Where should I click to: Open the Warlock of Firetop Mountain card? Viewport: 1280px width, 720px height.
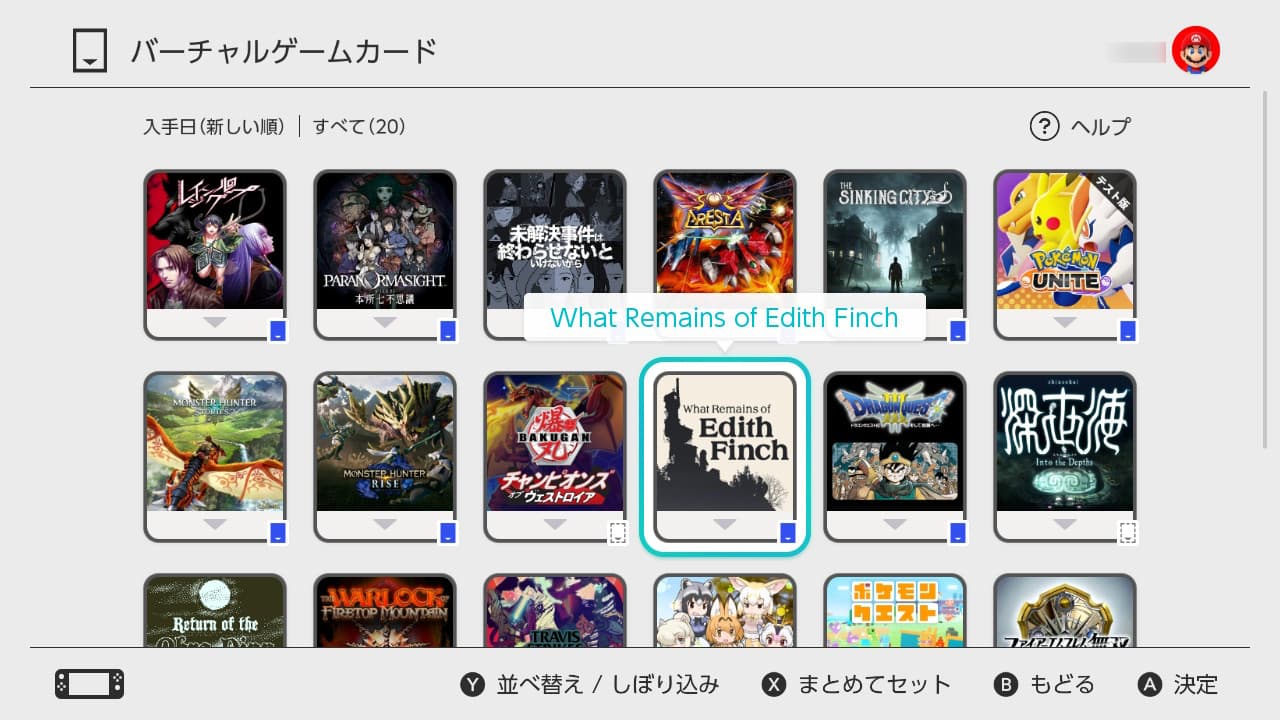coord(385,612)
